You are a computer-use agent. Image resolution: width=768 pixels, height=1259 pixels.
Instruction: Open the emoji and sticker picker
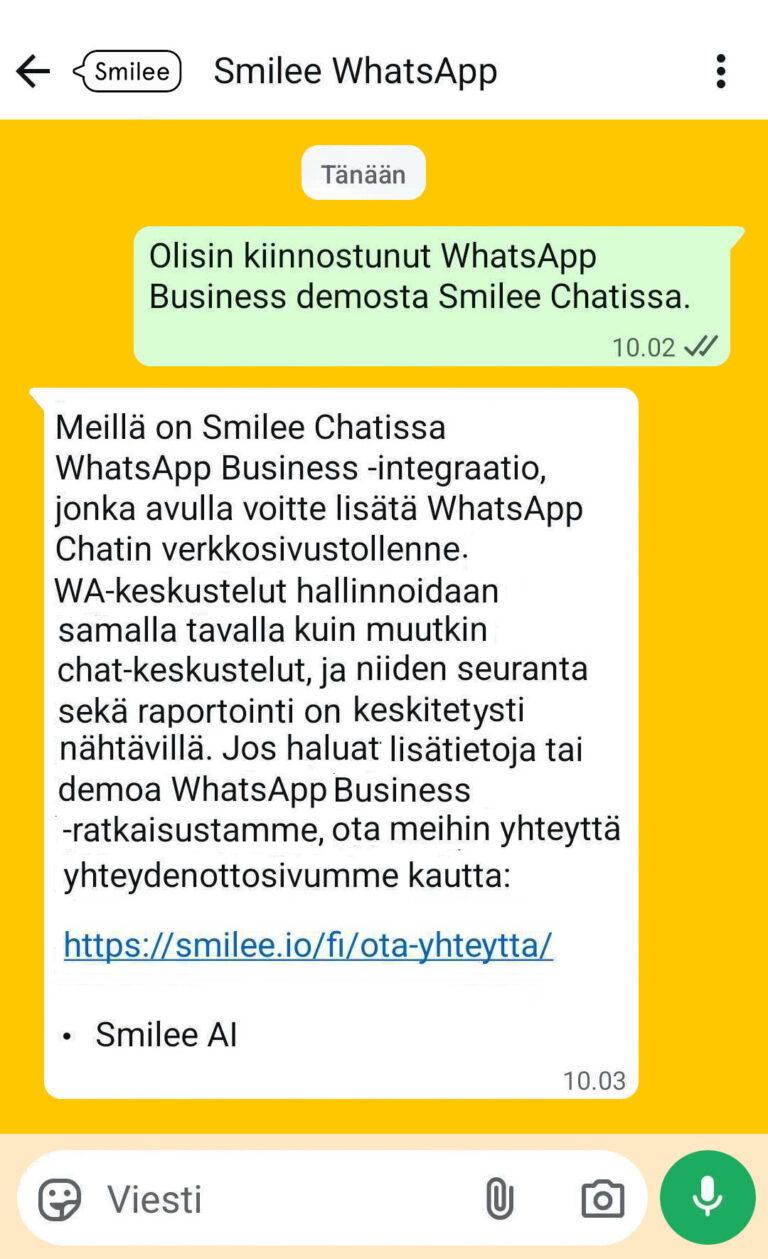60,1199
